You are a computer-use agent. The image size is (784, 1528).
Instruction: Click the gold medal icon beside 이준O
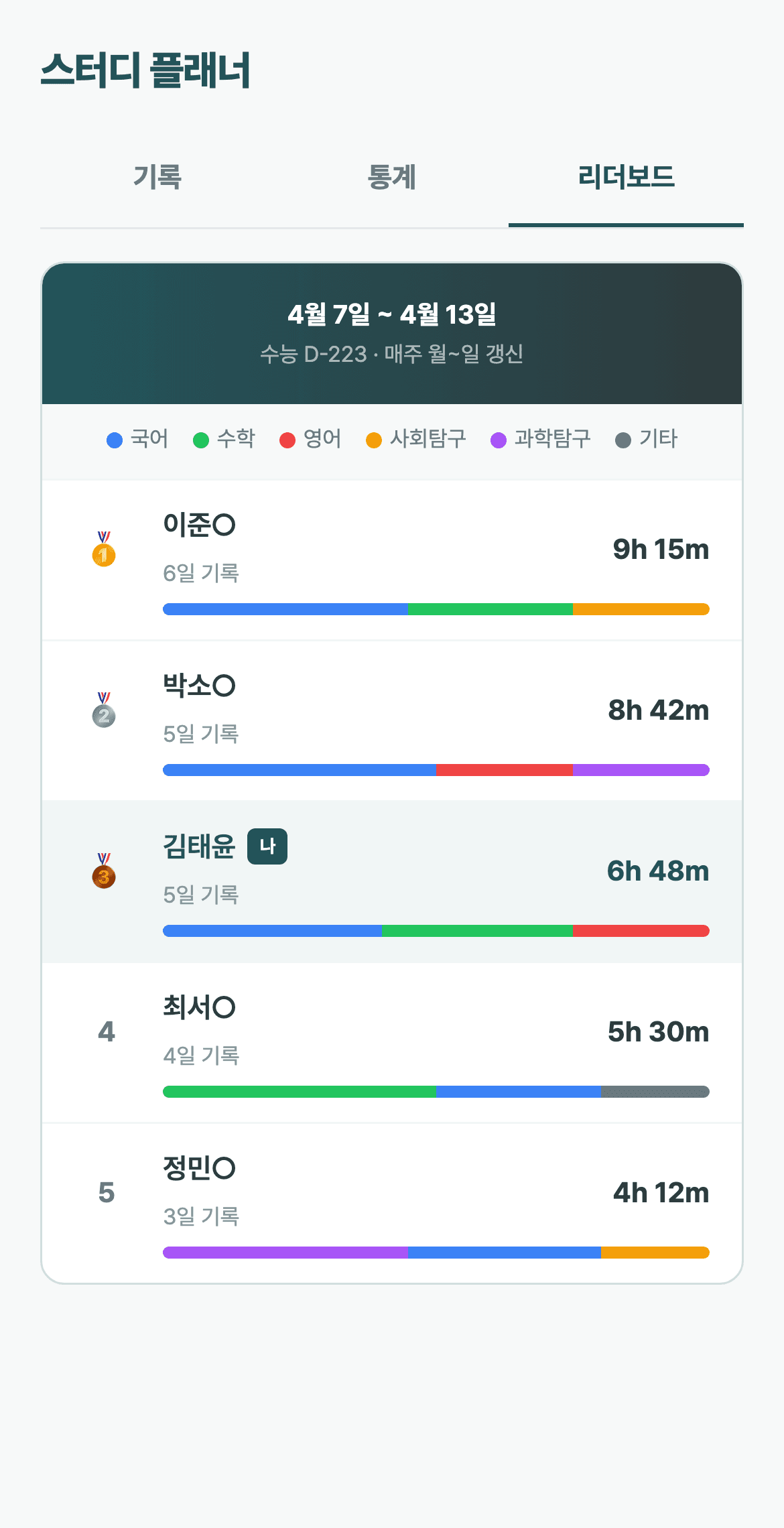(104, 551)
